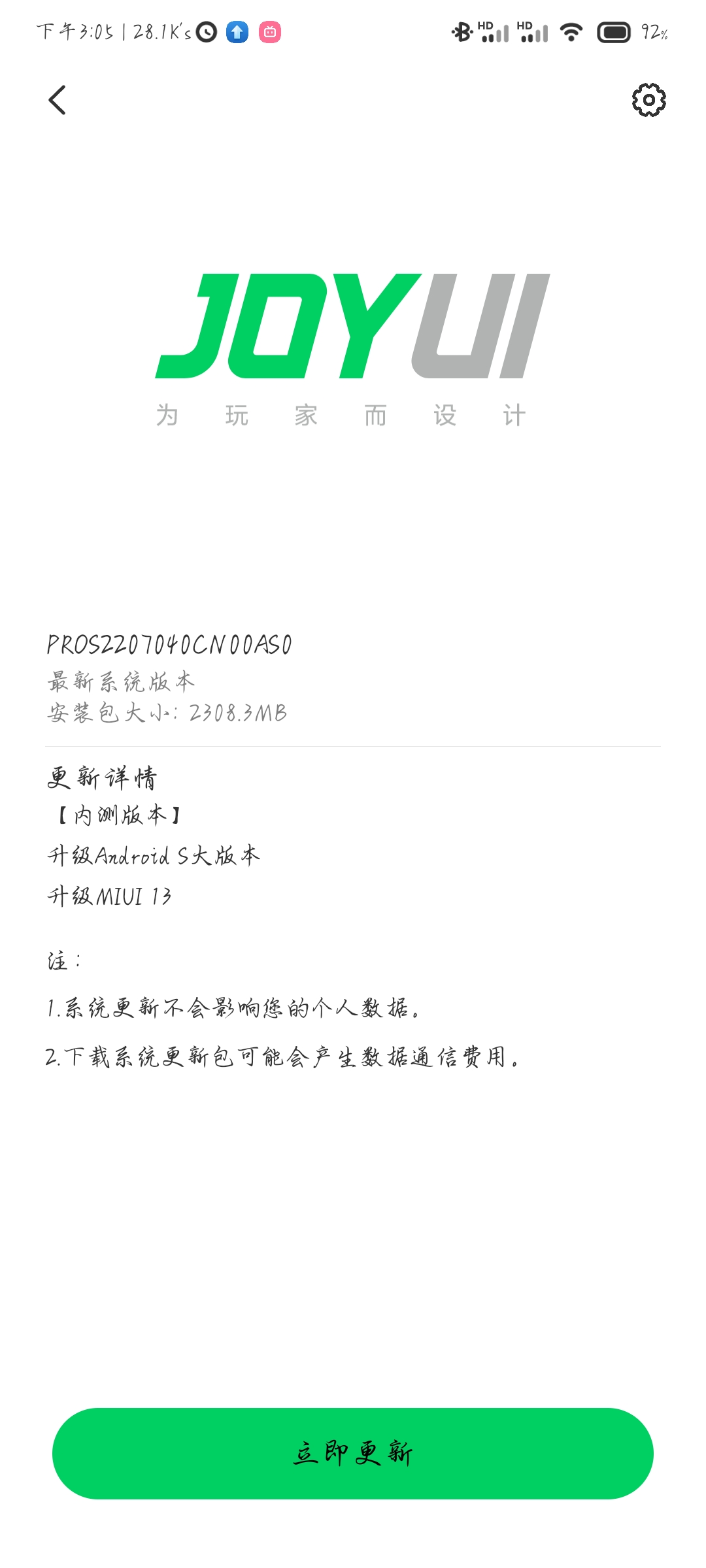Open update settings via the gear icon
The width and height of the screenshot is (706, 1568).
pyautogui.click(x=648, y=100)
